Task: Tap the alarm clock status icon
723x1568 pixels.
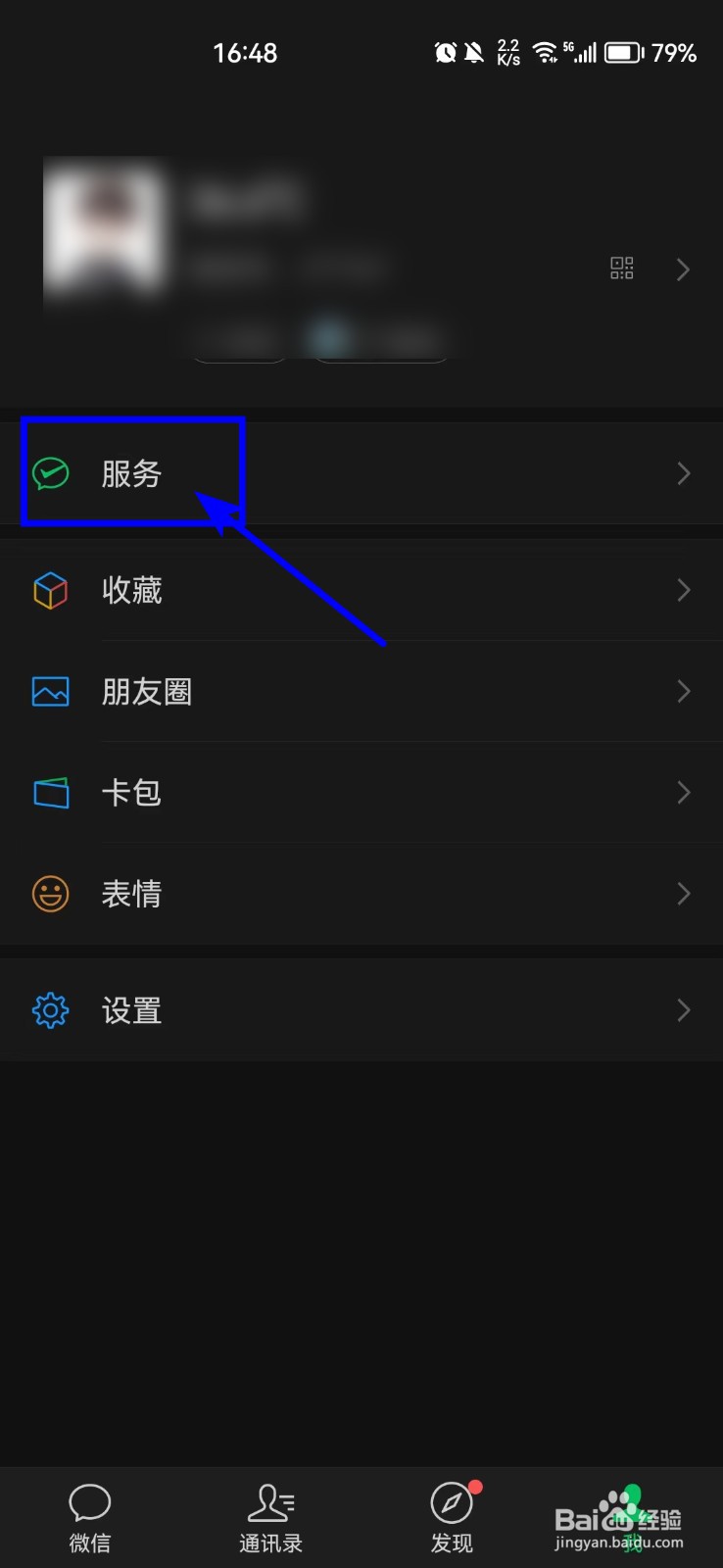Action: (x=446, y=53)
